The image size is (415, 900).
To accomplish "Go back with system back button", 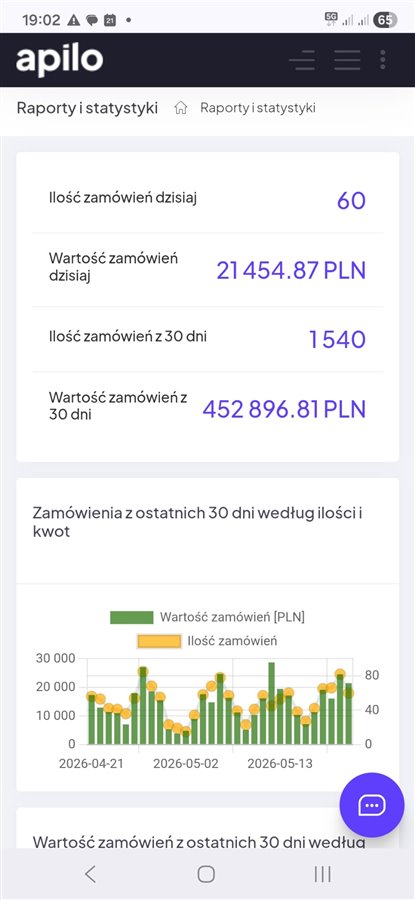I will pyautogui.click(x=90, y=874).
